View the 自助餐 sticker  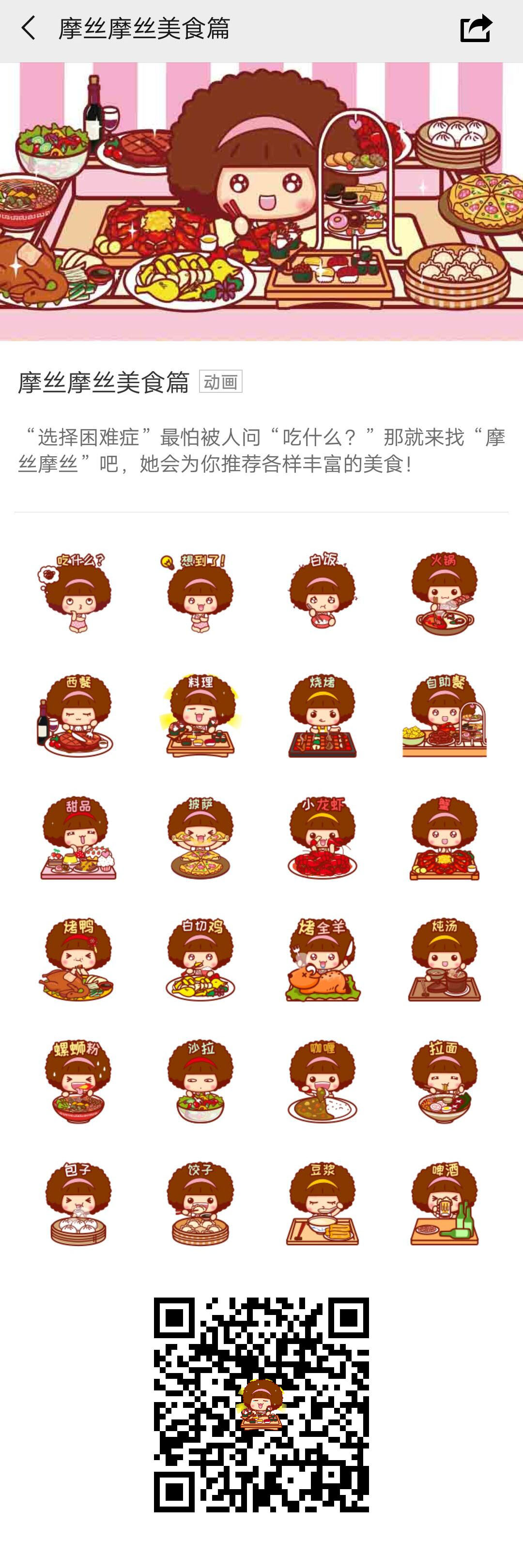[445, 715]
